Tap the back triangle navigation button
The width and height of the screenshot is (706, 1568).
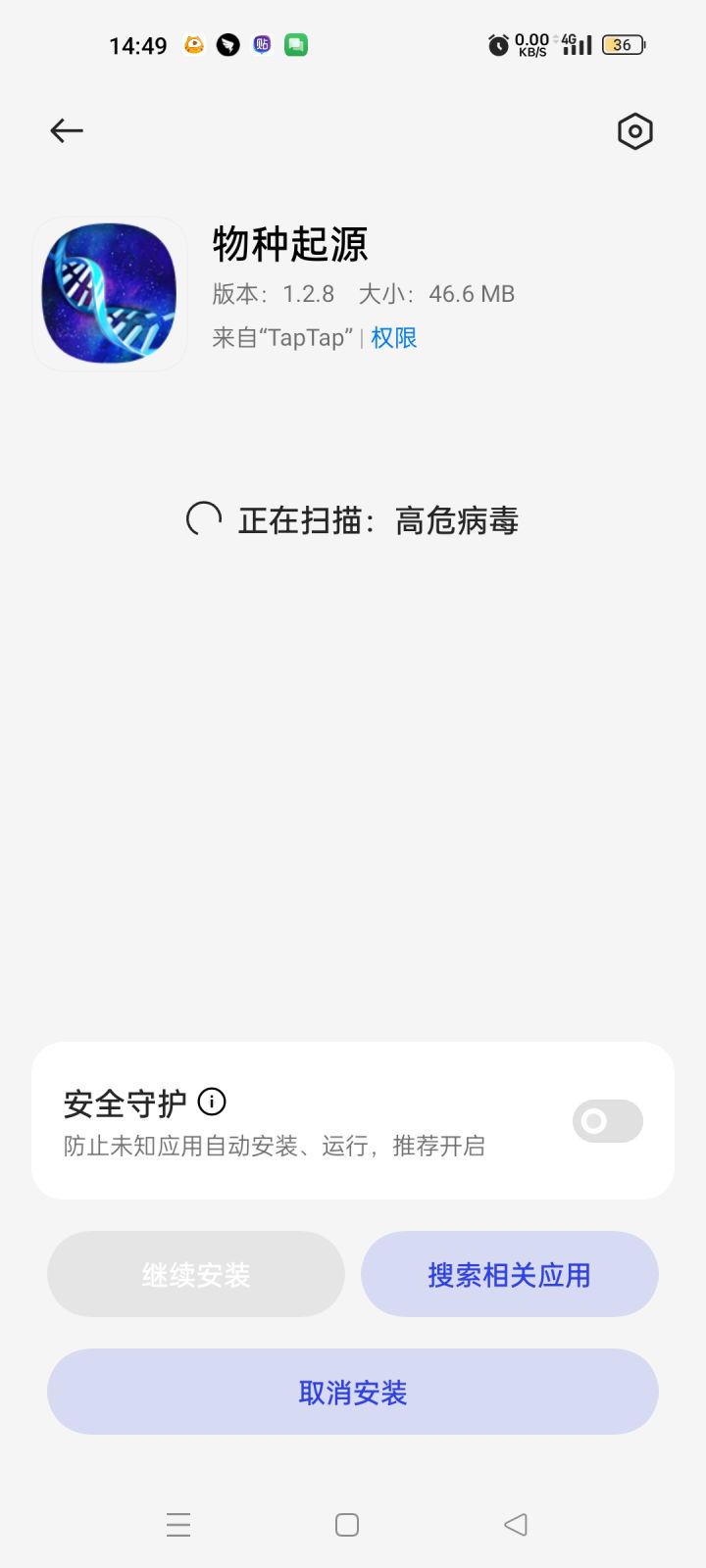click(516, 1524)
